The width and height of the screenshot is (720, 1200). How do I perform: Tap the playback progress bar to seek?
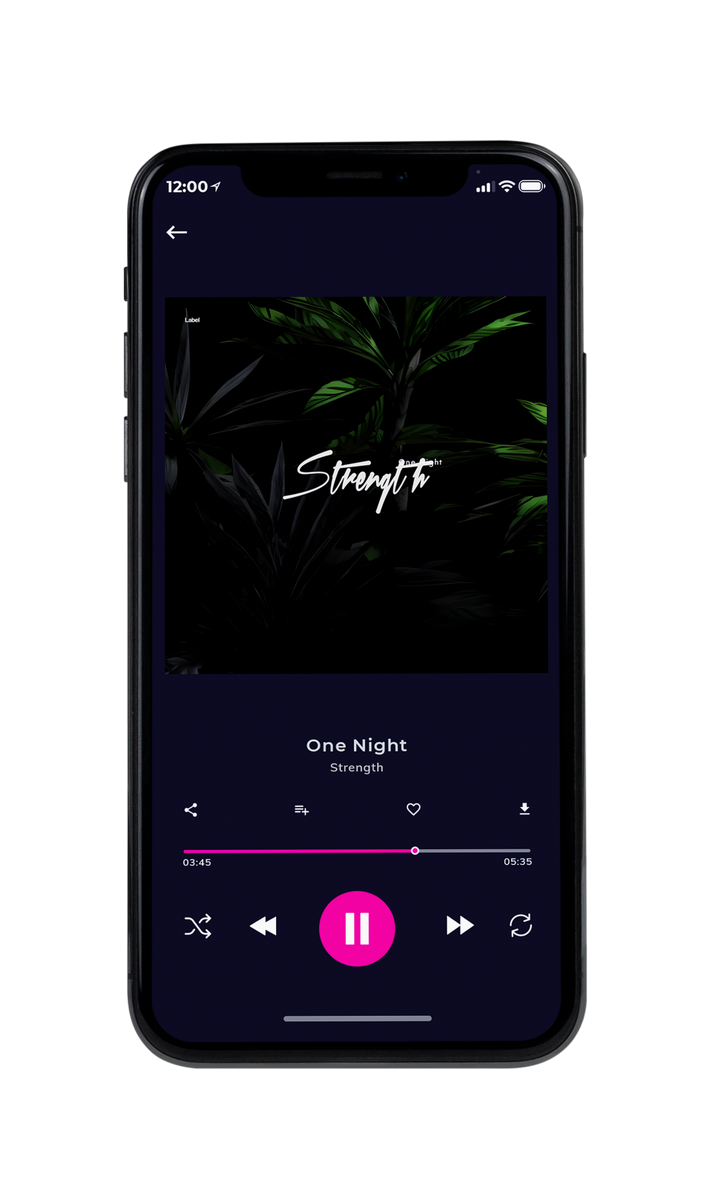click(357, 851)
